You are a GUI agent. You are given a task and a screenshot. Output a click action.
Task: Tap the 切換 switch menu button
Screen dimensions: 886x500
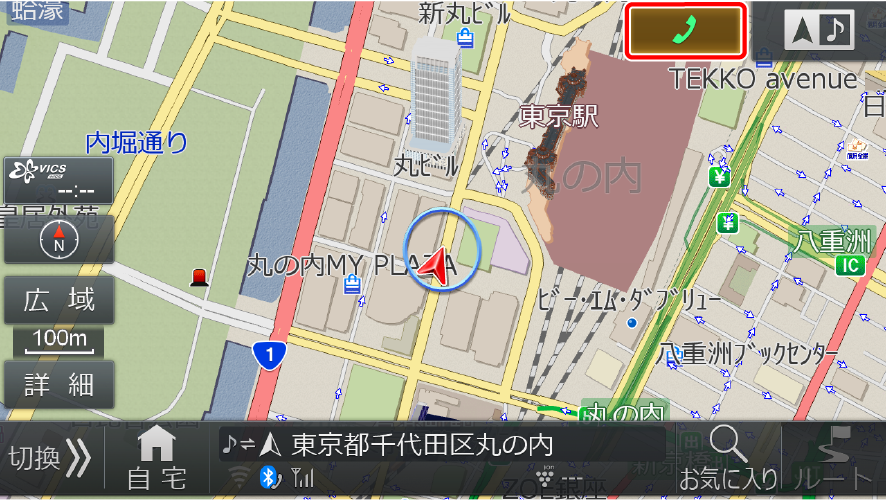click(x=50, y=459)
